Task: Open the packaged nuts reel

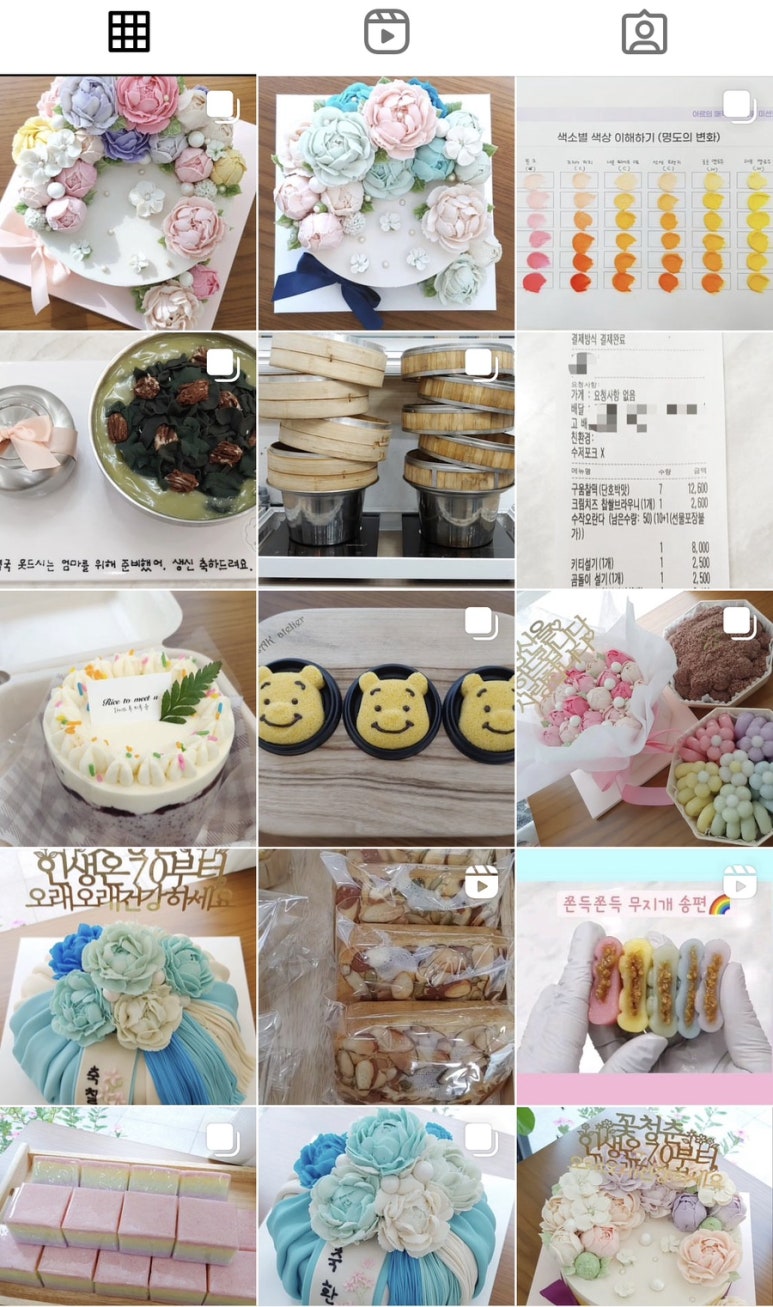Action: point(386,976)
